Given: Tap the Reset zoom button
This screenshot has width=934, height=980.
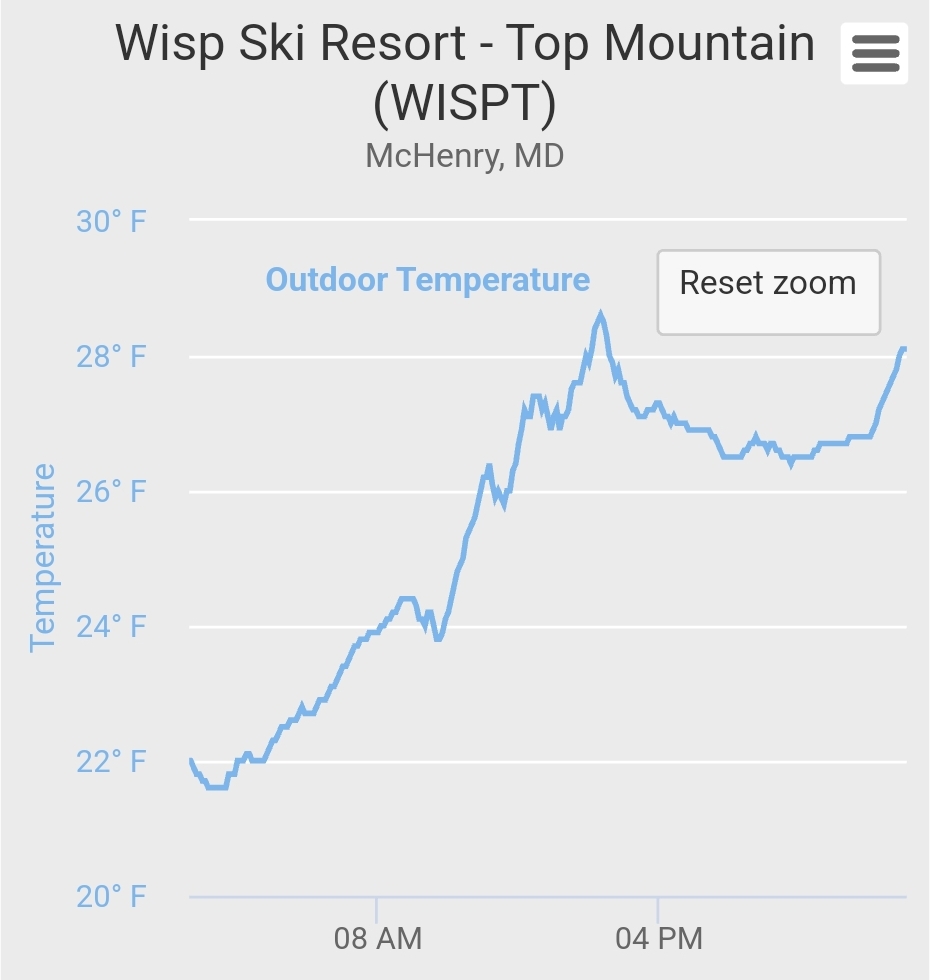Looking at the screenshot, I should (768, 292).
